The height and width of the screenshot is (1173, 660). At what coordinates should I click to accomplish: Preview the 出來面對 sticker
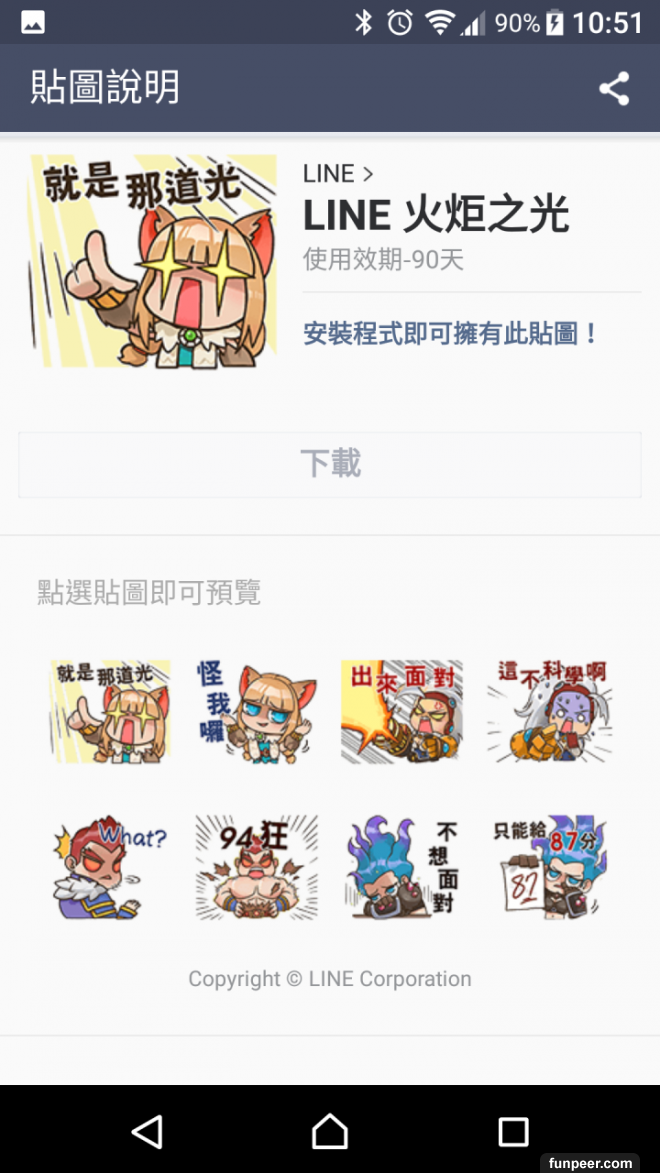(x=401, y=710)
